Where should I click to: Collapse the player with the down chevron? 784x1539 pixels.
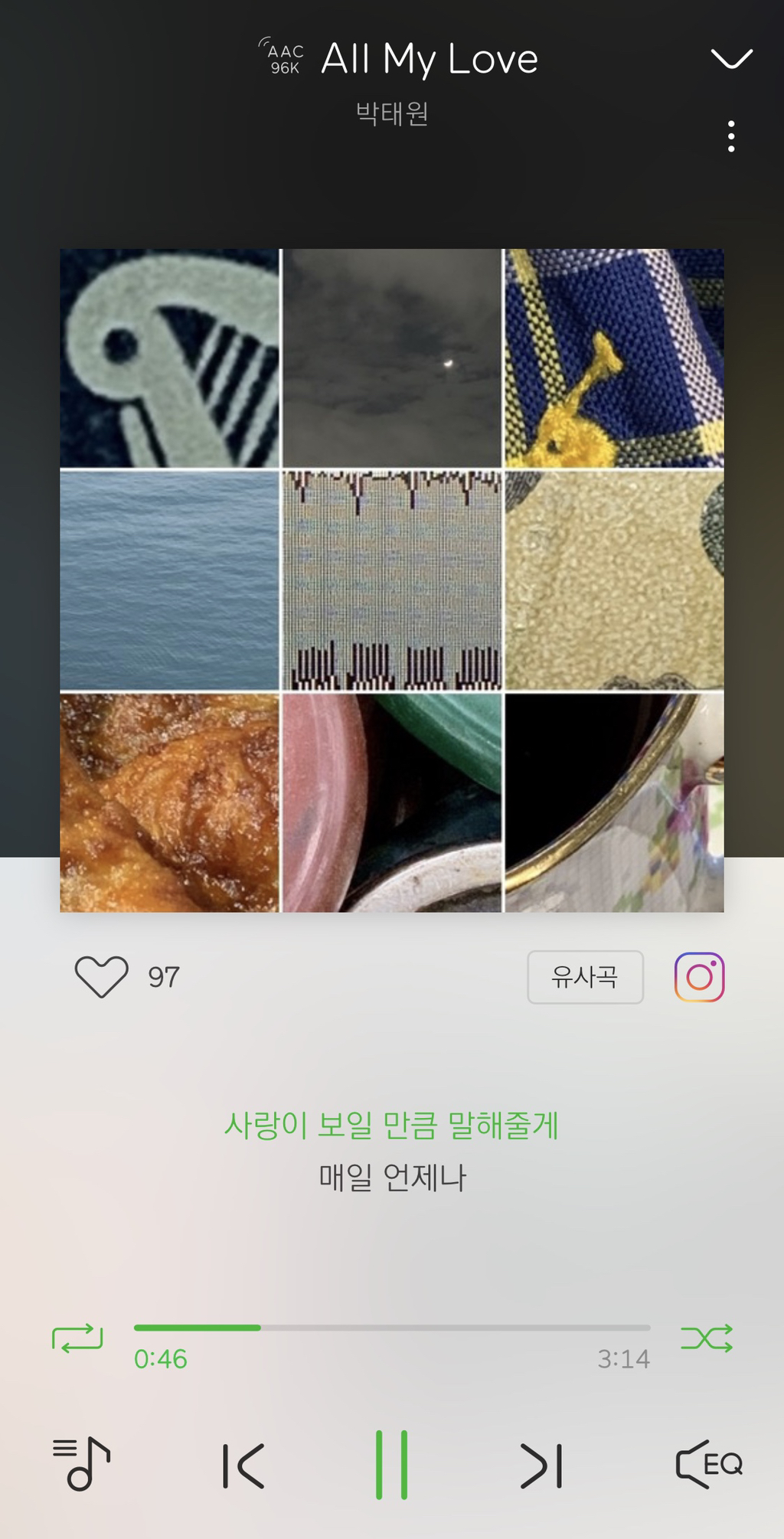tap(731, 58)
